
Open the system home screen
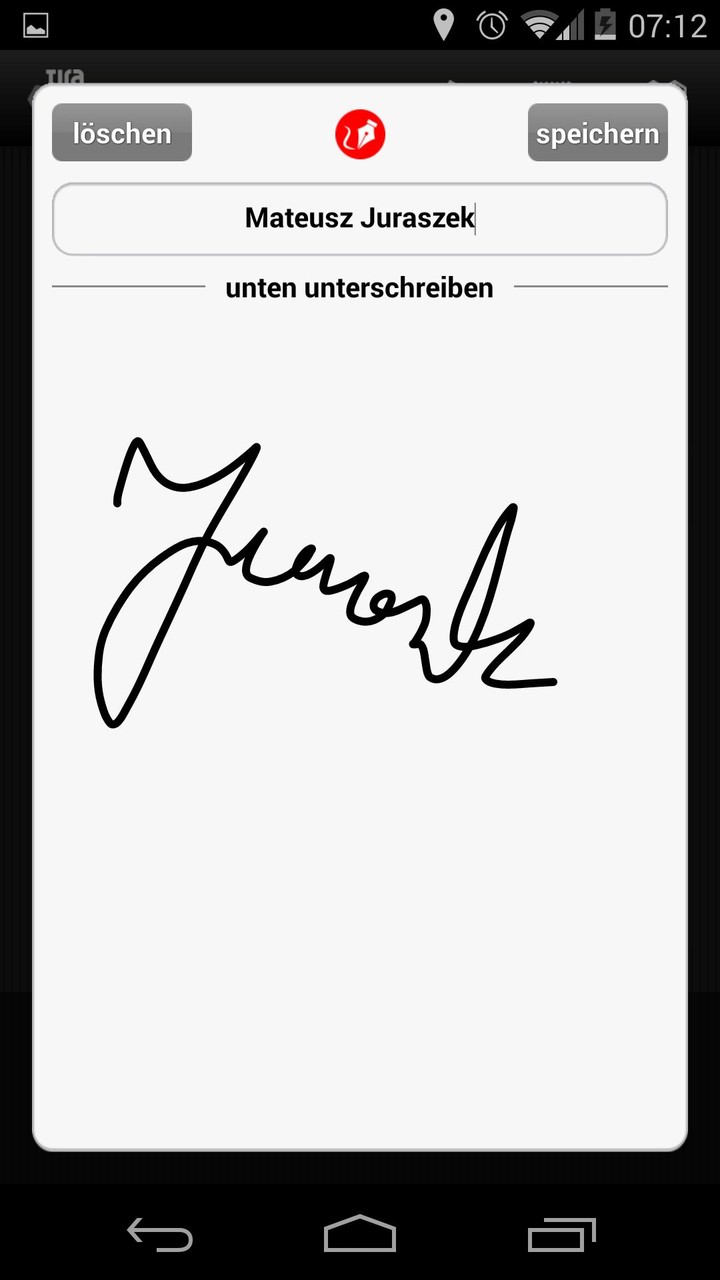click(x=360, y=1234)
